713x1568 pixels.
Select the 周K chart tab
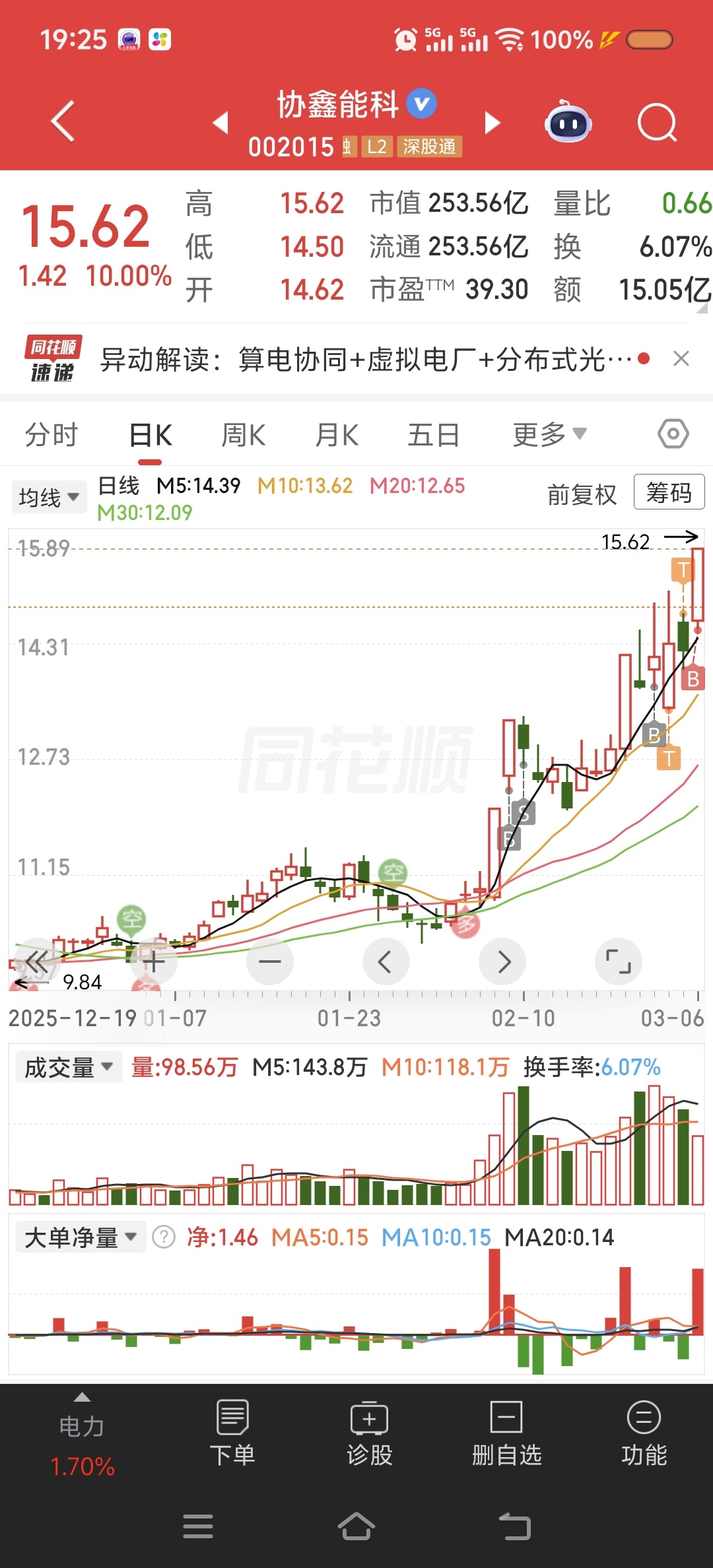click(243, 435)
